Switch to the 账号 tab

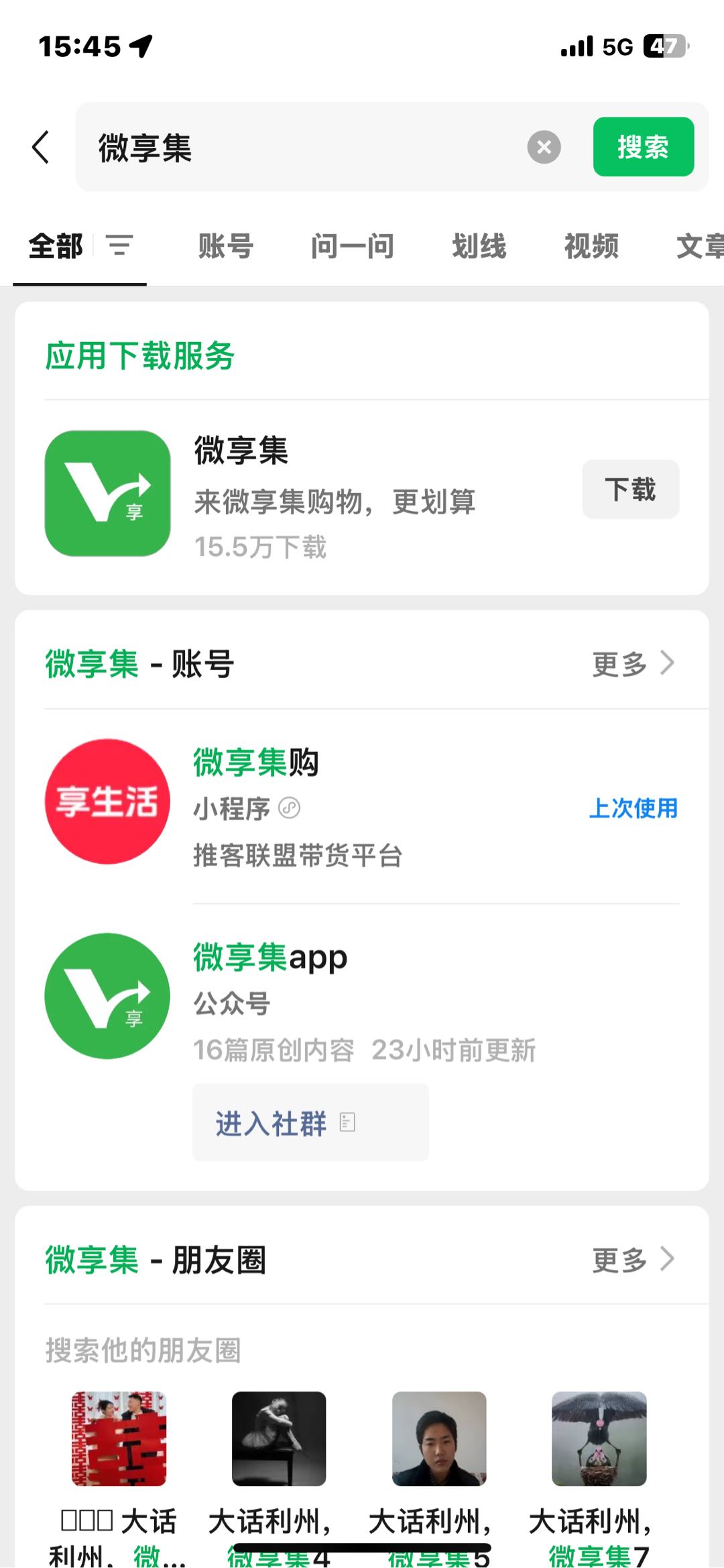225,246
